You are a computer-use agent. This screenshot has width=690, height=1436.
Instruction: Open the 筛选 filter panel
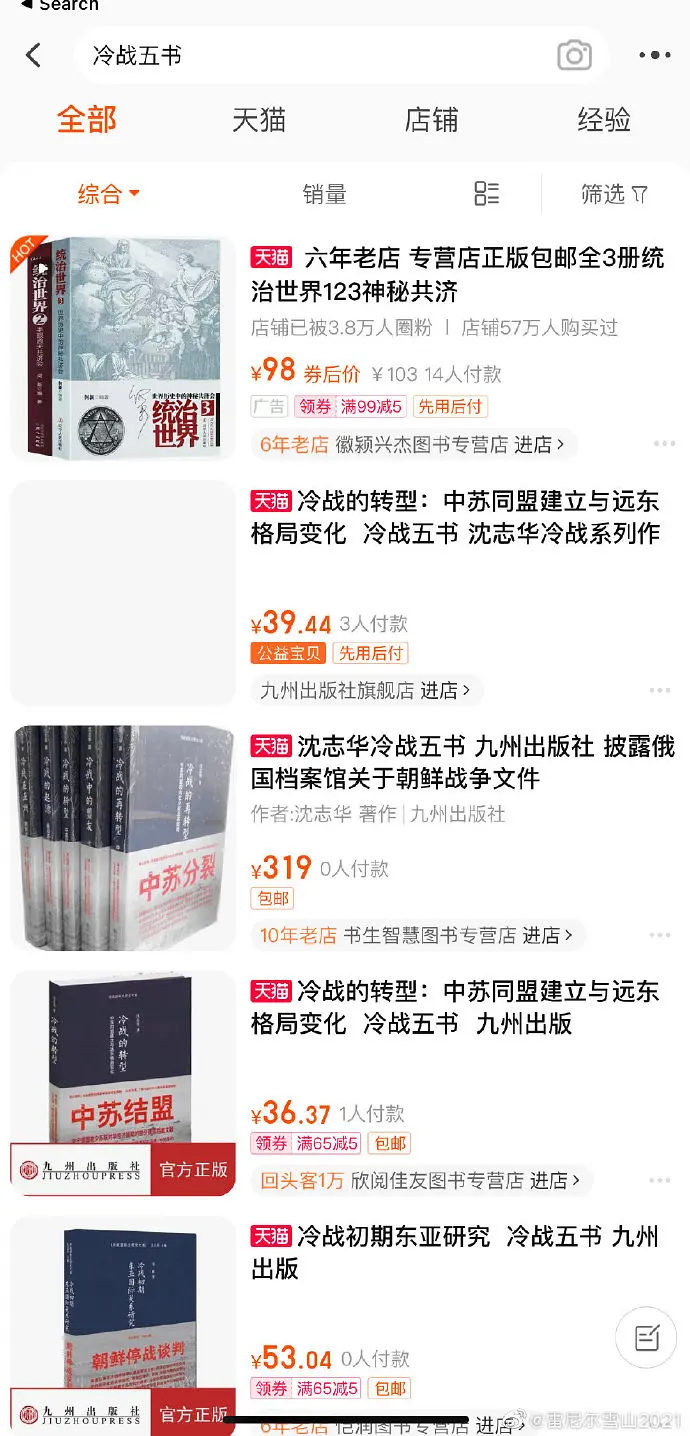[614, 194]
